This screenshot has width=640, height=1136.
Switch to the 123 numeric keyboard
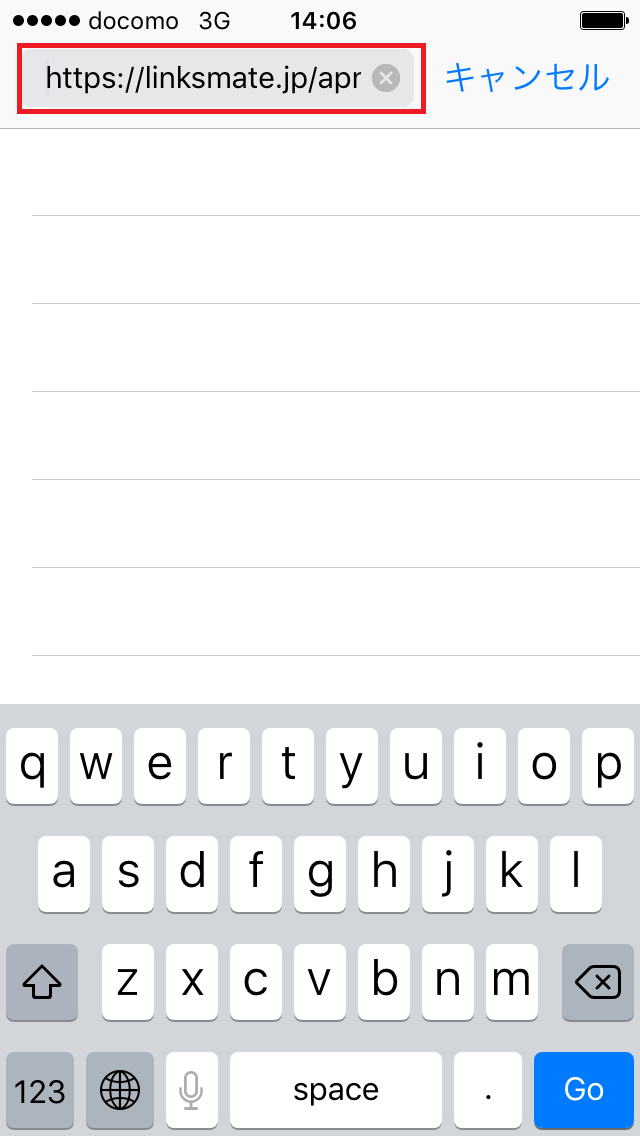tap(40, 1089)
